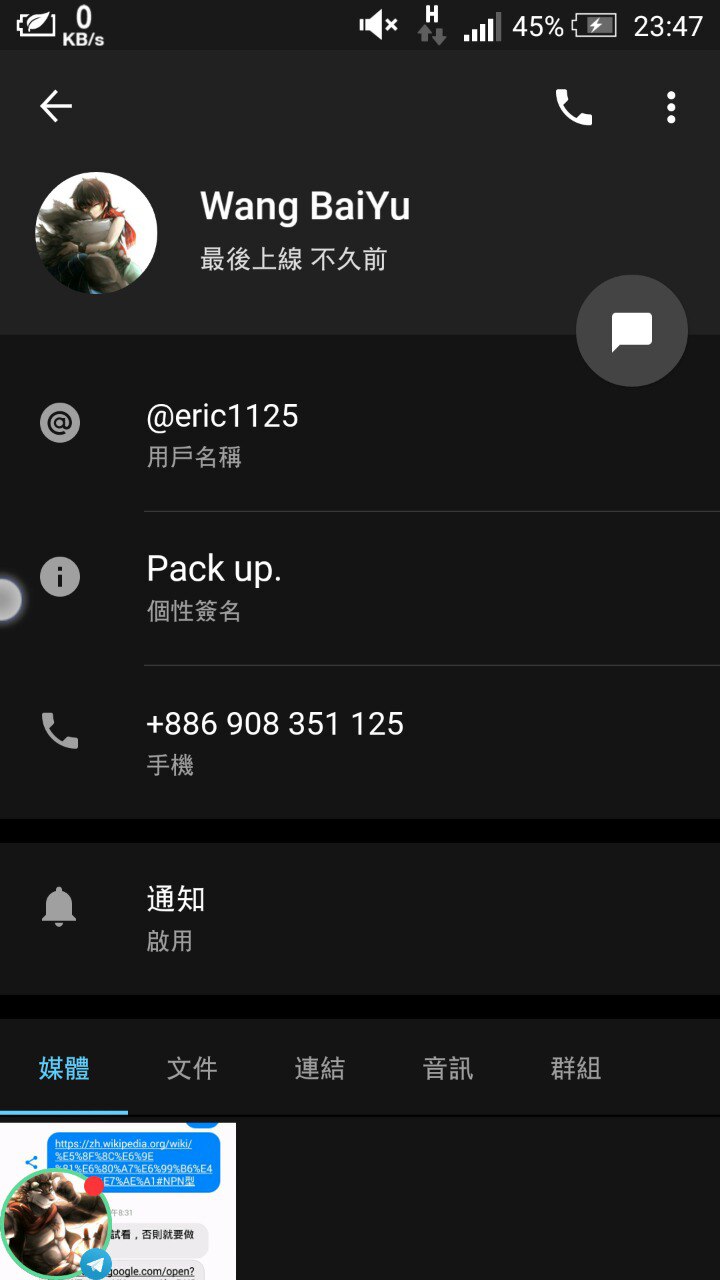Tap the Pack up. bio row

click(360, 588)
